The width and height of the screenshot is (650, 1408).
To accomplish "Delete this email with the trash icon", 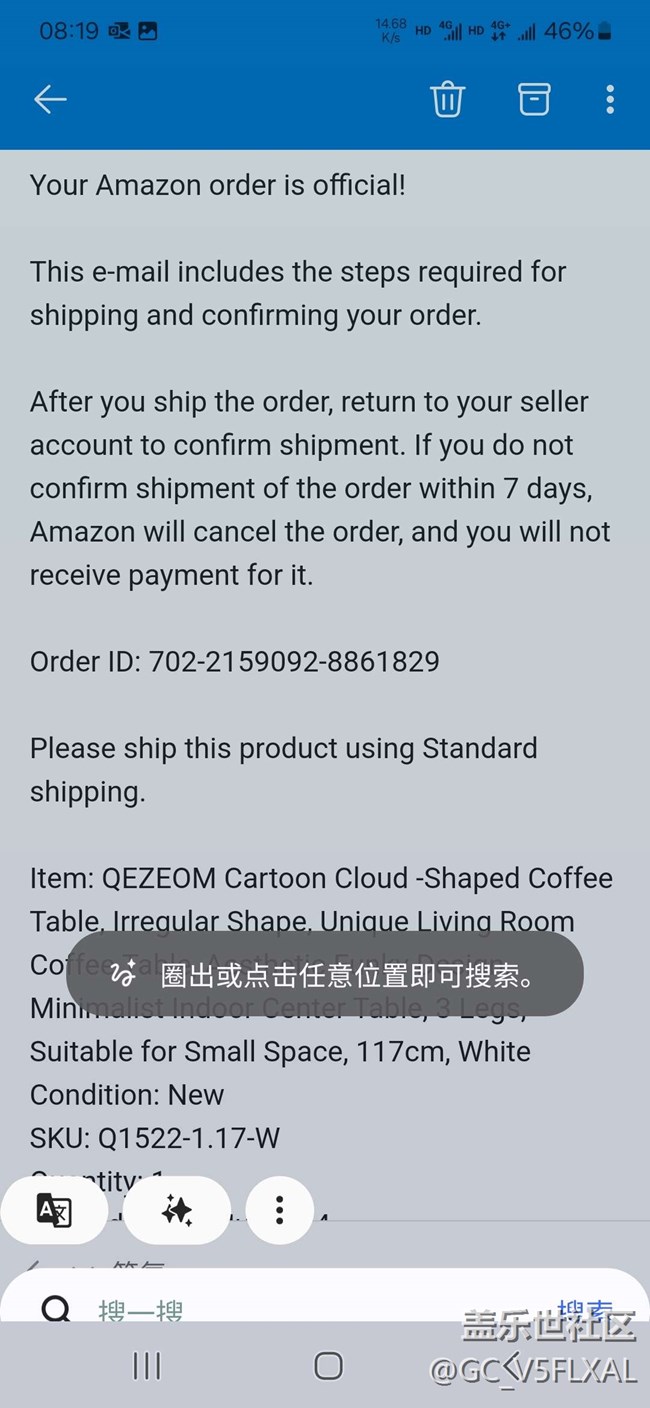I will point(447,99).
